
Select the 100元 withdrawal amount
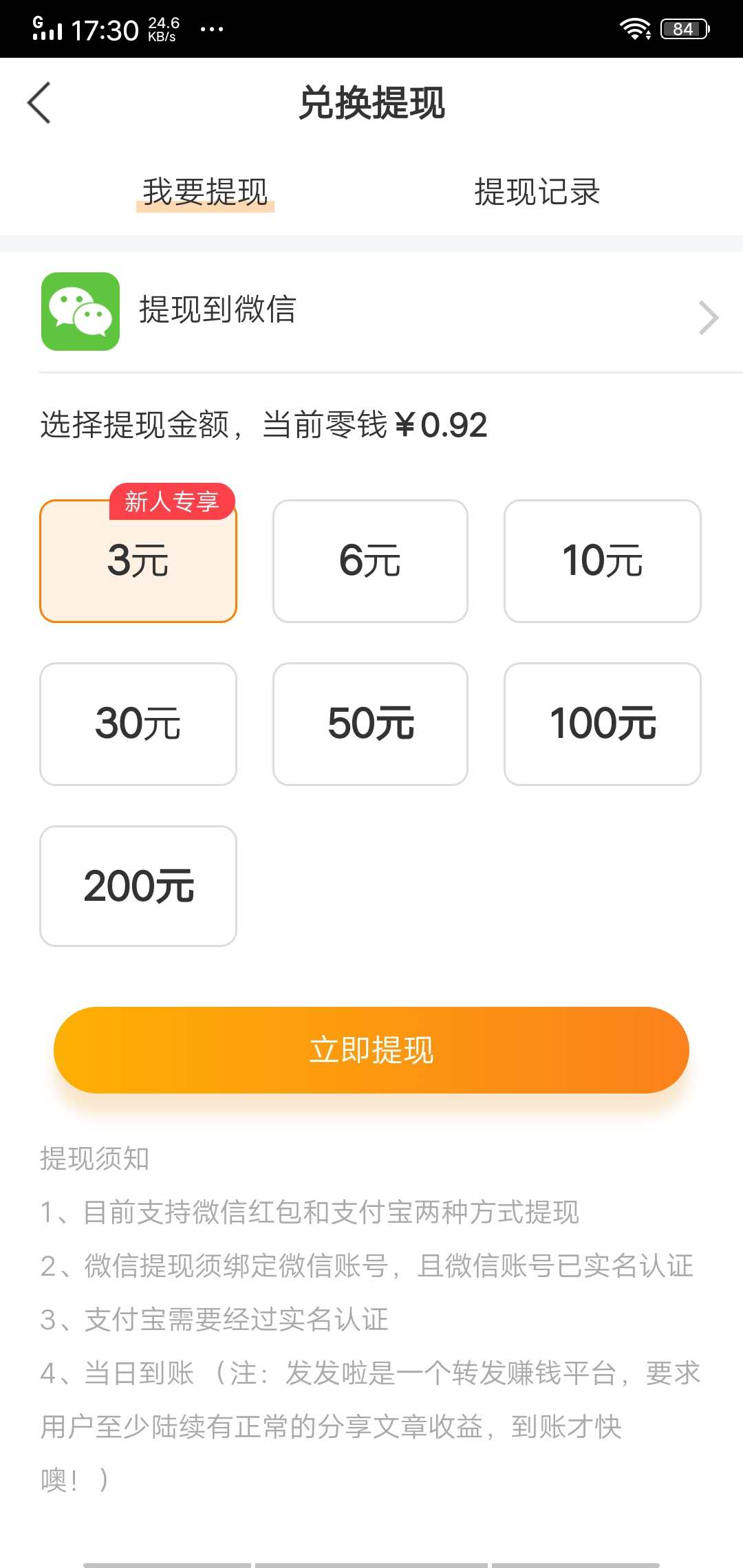[x=603, y=723]
